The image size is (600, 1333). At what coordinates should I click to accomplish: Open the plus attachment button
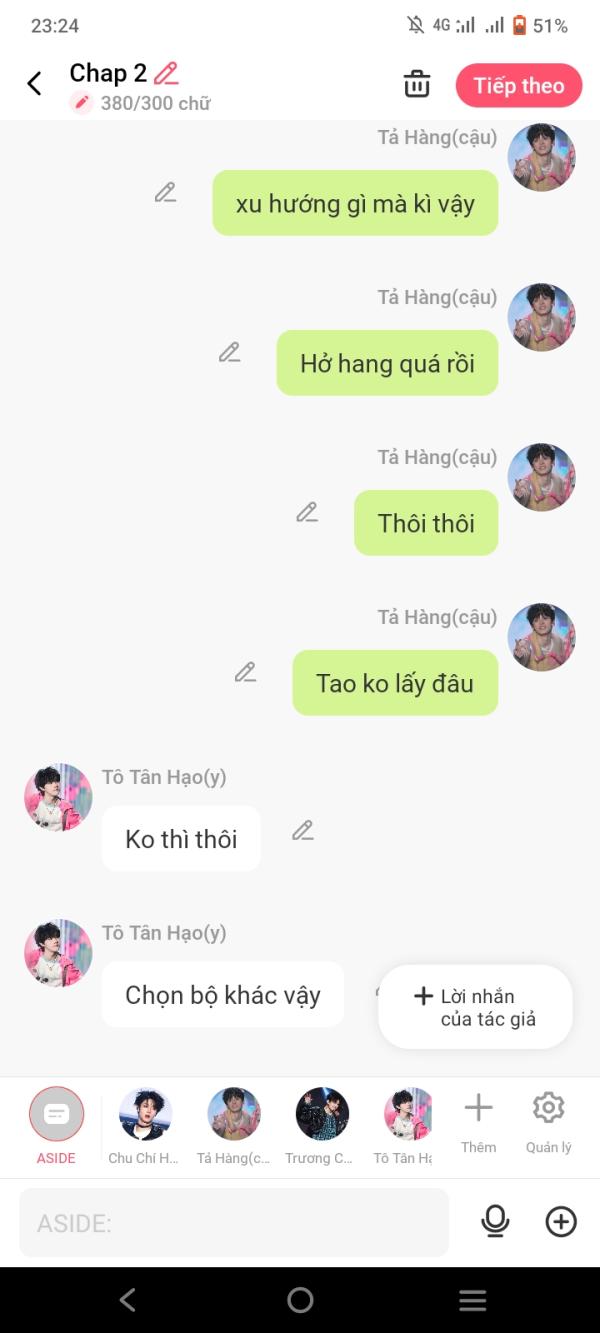point(561,1221)
